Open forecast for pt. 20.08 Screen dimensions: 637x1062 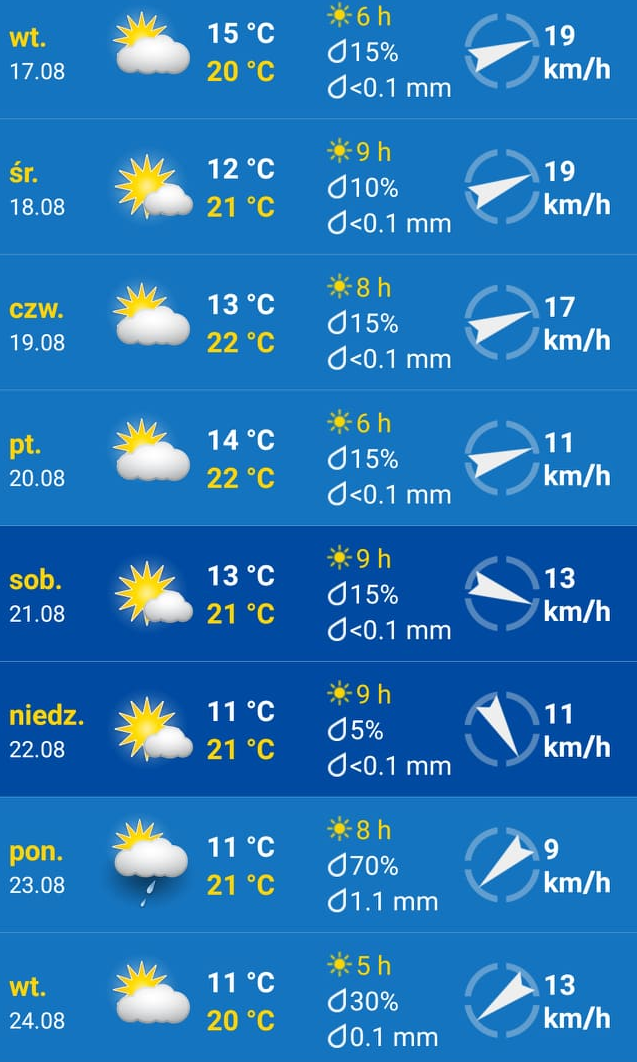(318, 459)
